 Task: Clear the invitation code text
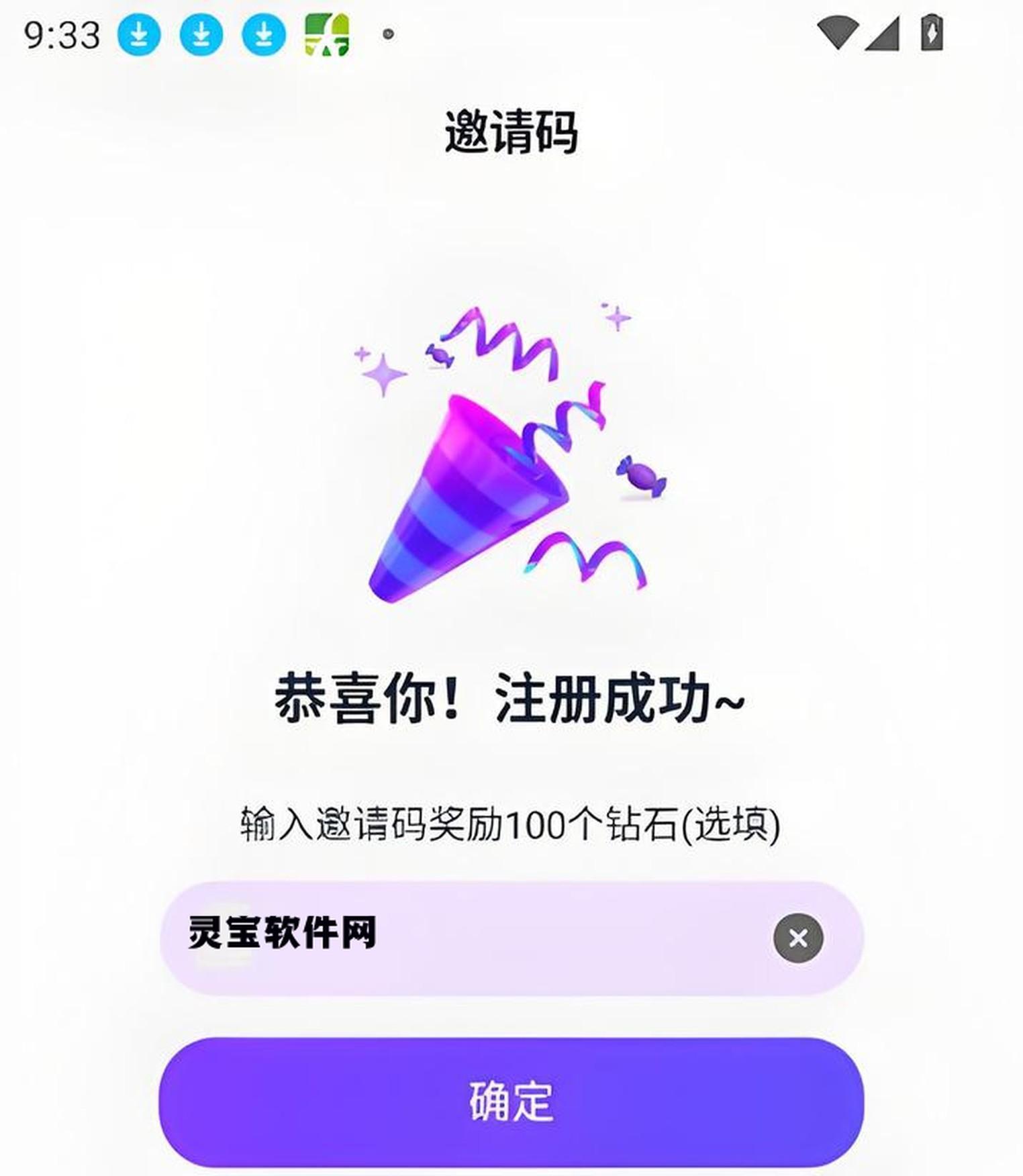coord(797,938)
